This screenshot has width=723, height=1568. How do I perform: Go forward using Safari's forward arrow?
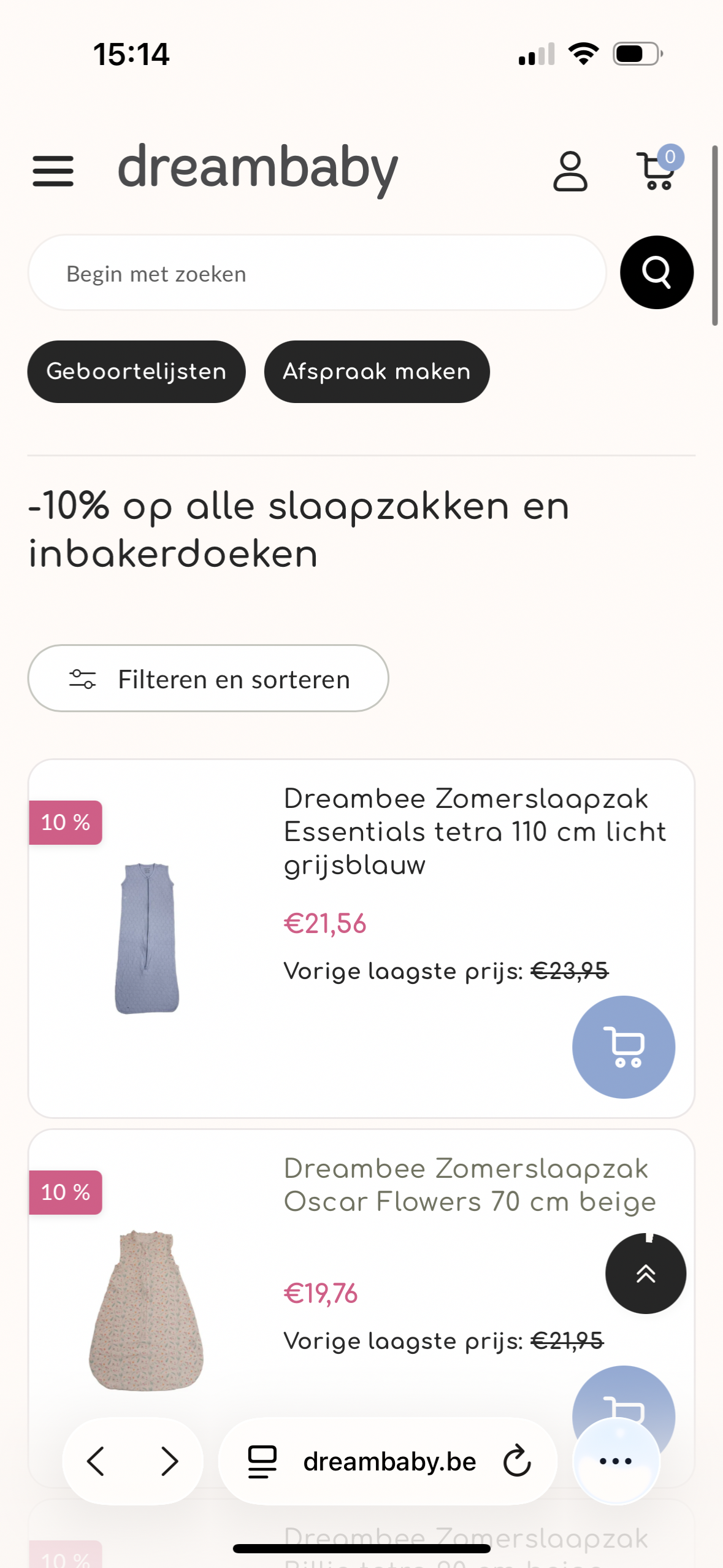point(170,1461)
